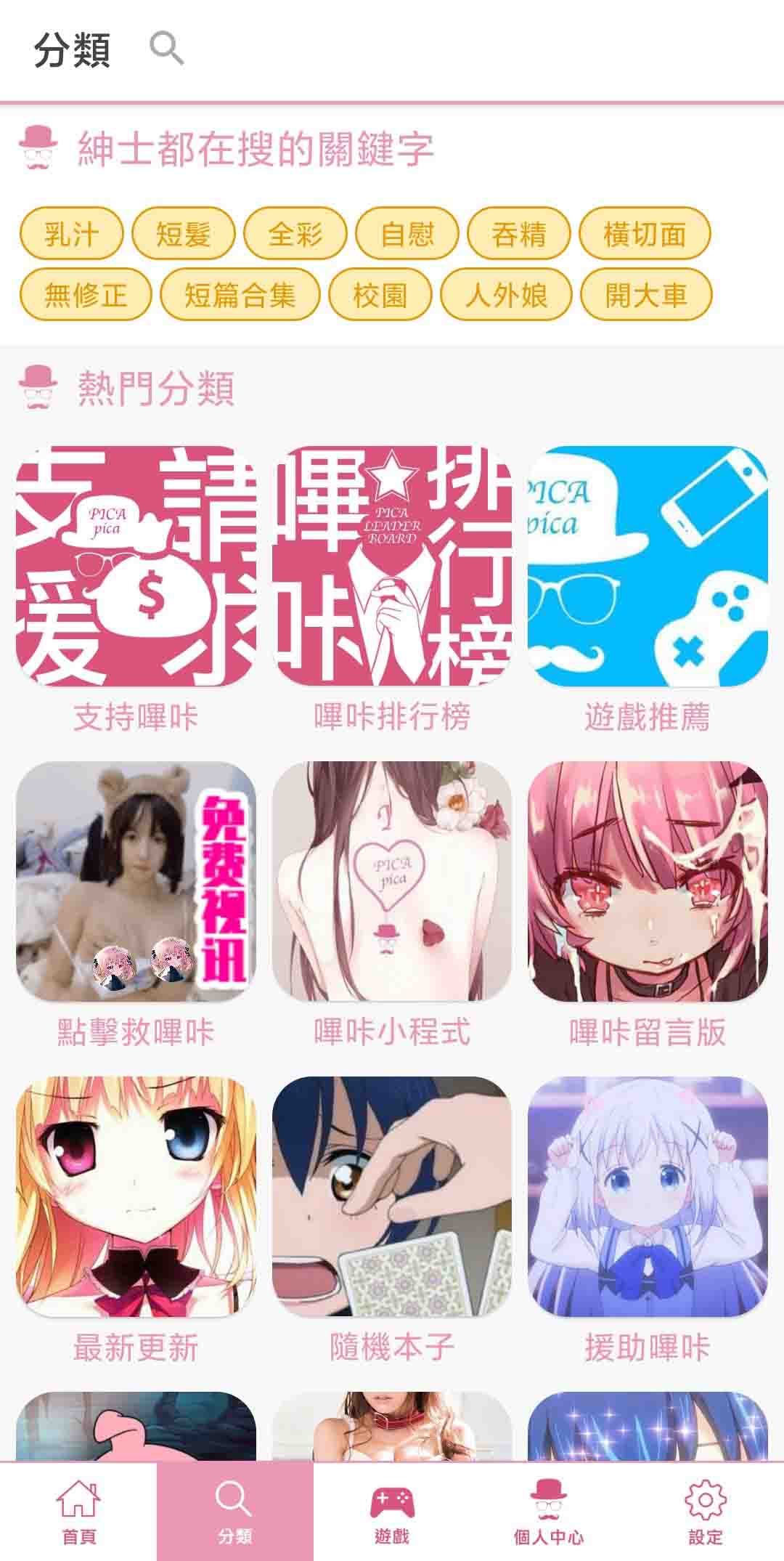Open the 嗶咔排行榜 leaderboard tile

click(392, 567)
